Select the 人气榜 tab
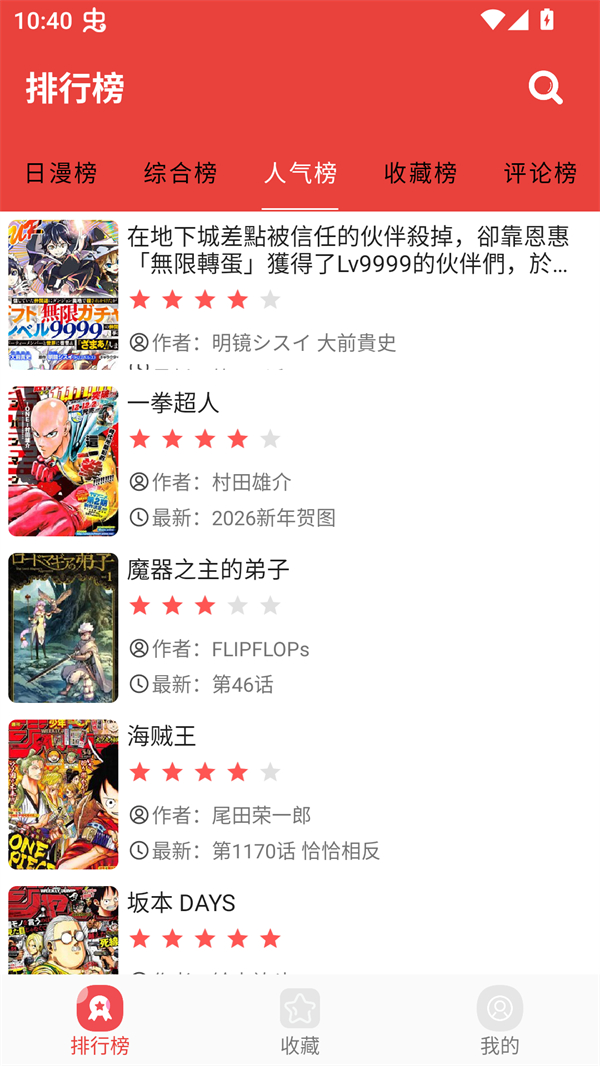Viewport: 600px width, 1066px height. pos(300,173)
